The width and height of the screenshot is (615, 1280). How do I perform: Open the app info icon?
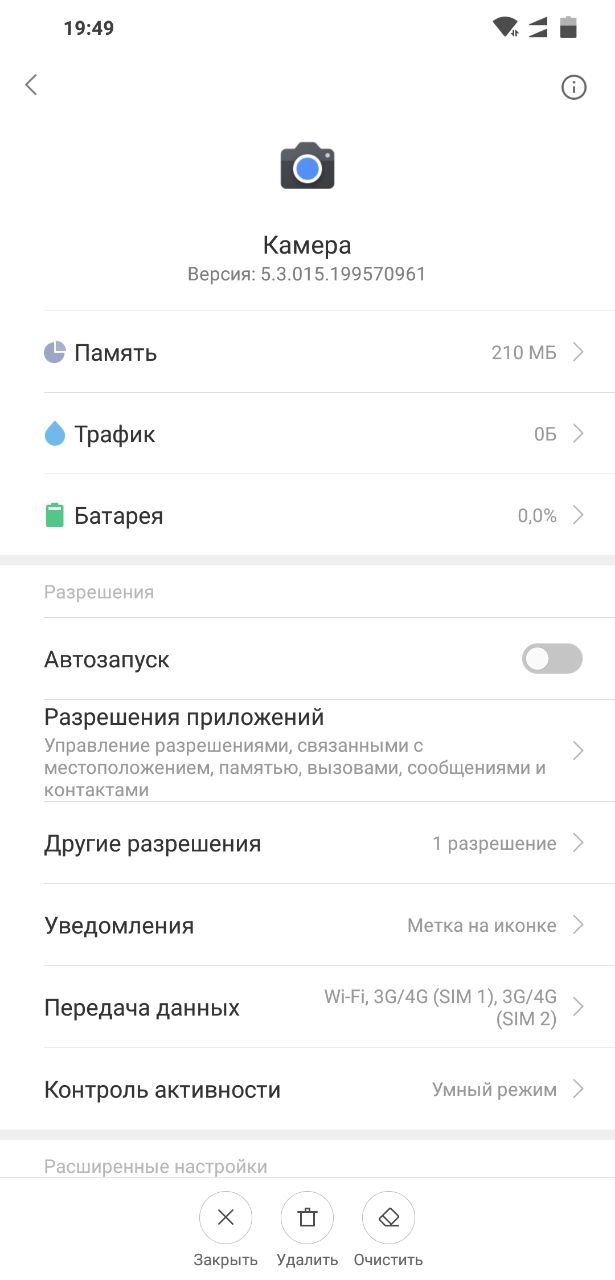[x=573, y=88]
